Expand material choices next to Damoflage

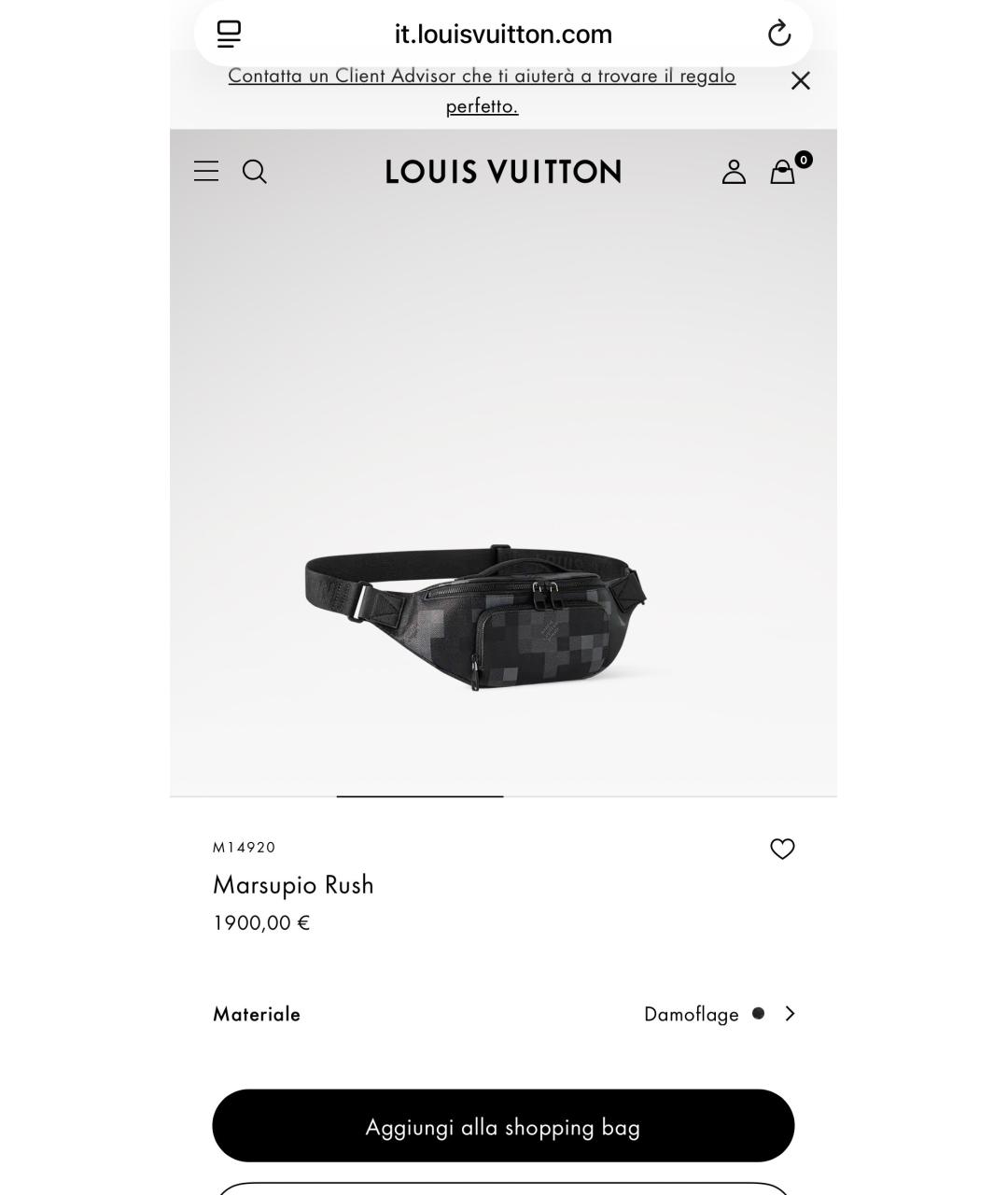pyautogui.click(x=790, y=1013)
